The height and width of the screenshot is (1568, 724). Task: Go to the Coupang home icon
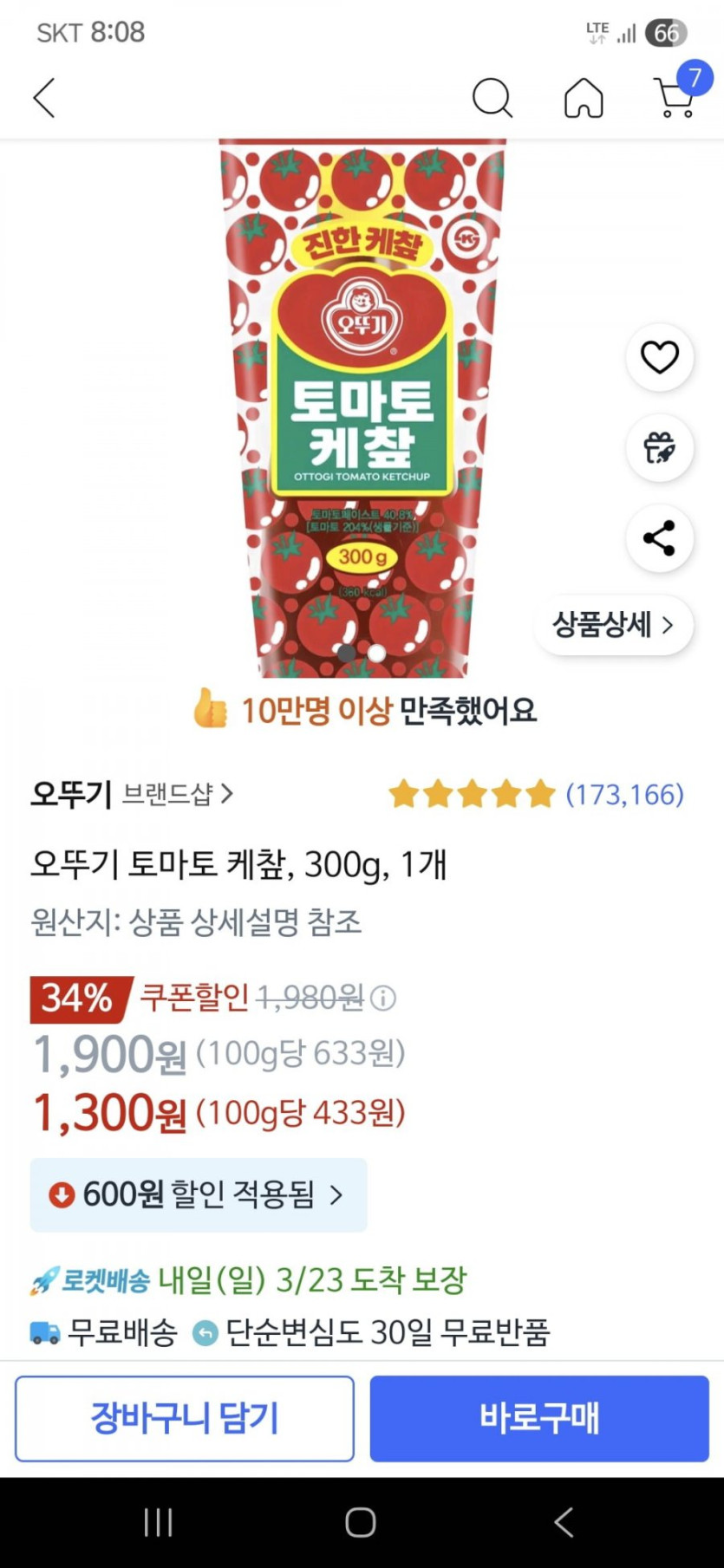pyautogui.click(x=584, y=97)
